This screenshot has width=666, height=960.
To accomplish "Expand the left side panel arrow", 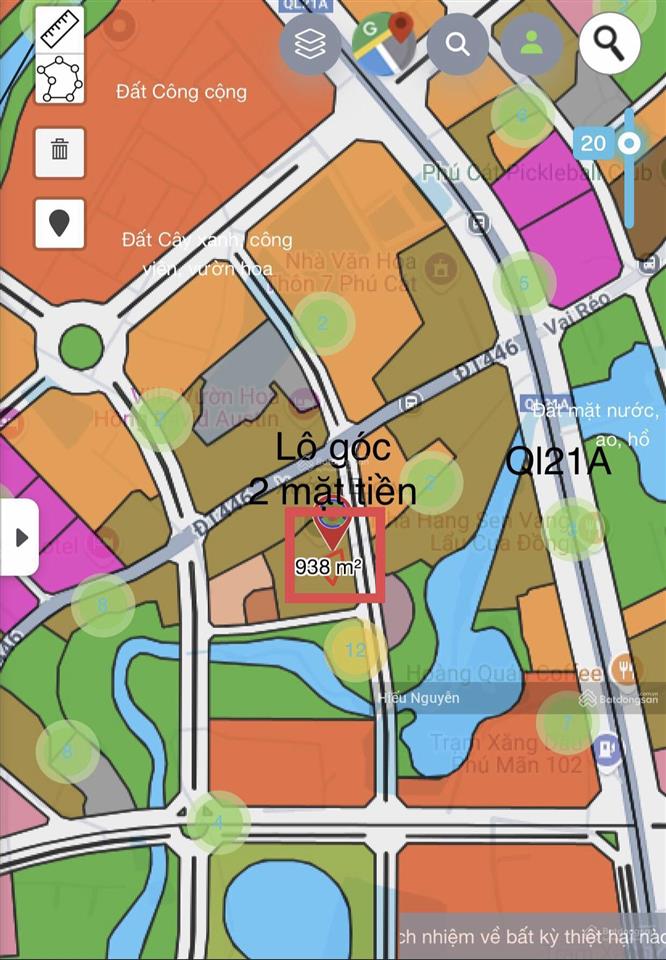I will click(x=21, y=538).
